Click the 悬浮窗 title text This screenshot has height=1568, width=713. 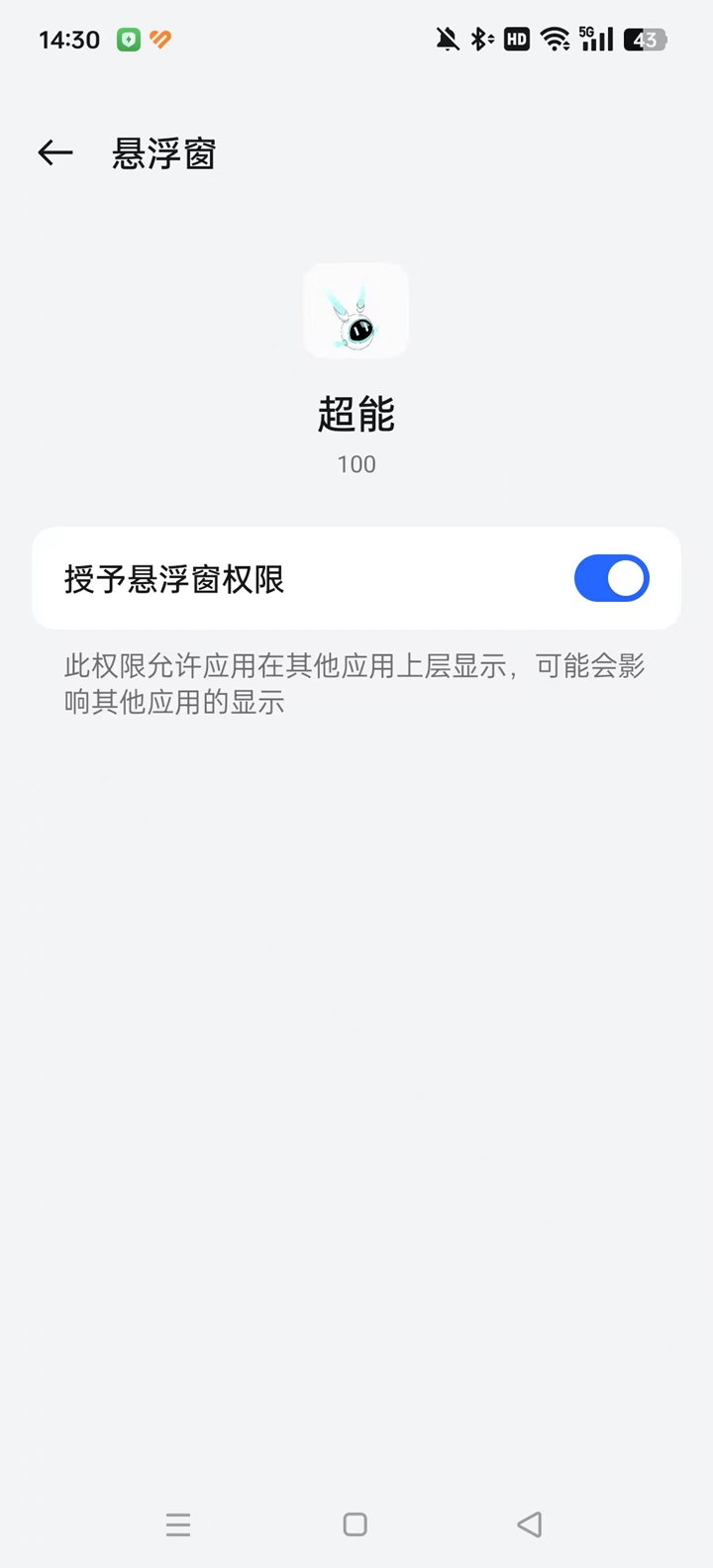point(164,153)
